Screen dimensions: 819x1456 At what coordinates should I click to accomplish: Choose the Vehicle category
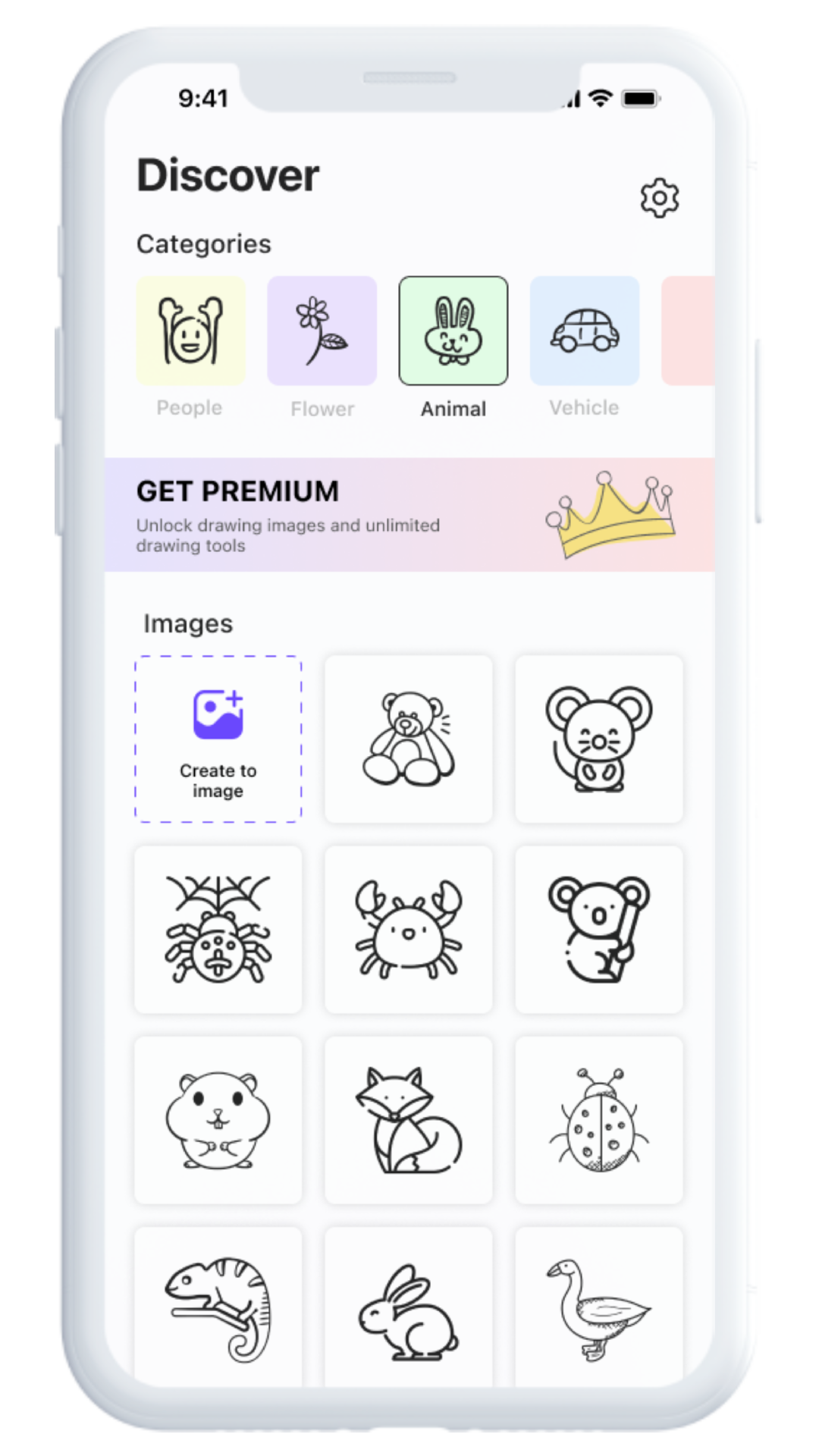coord(585,331)
